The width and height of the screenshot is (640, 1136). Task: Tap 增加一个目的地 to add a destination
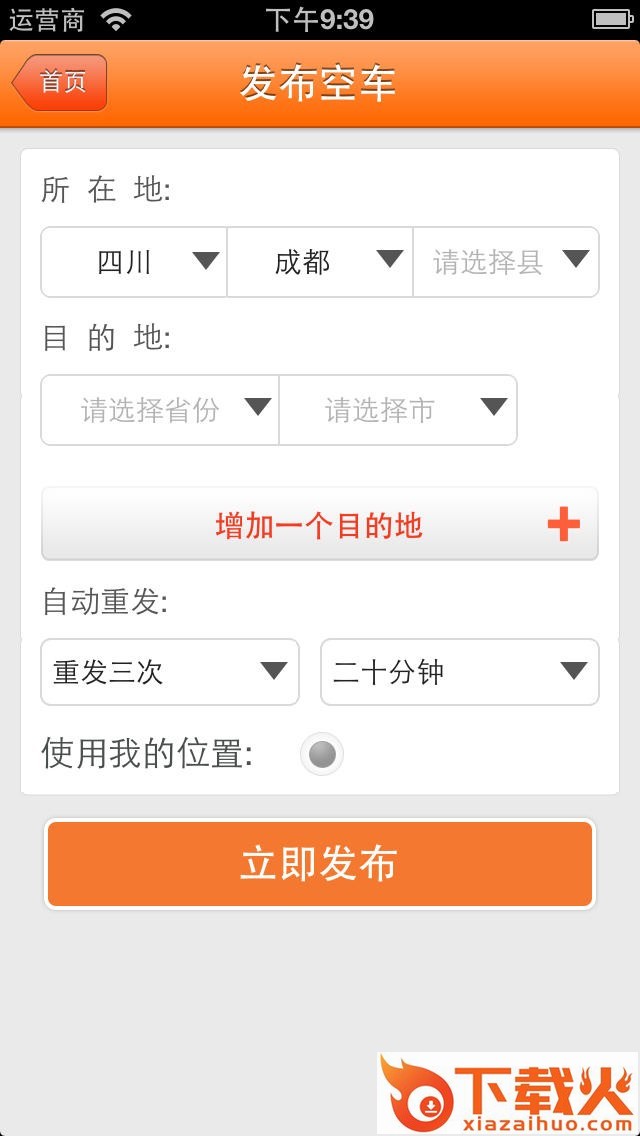(x=320, y=525)
